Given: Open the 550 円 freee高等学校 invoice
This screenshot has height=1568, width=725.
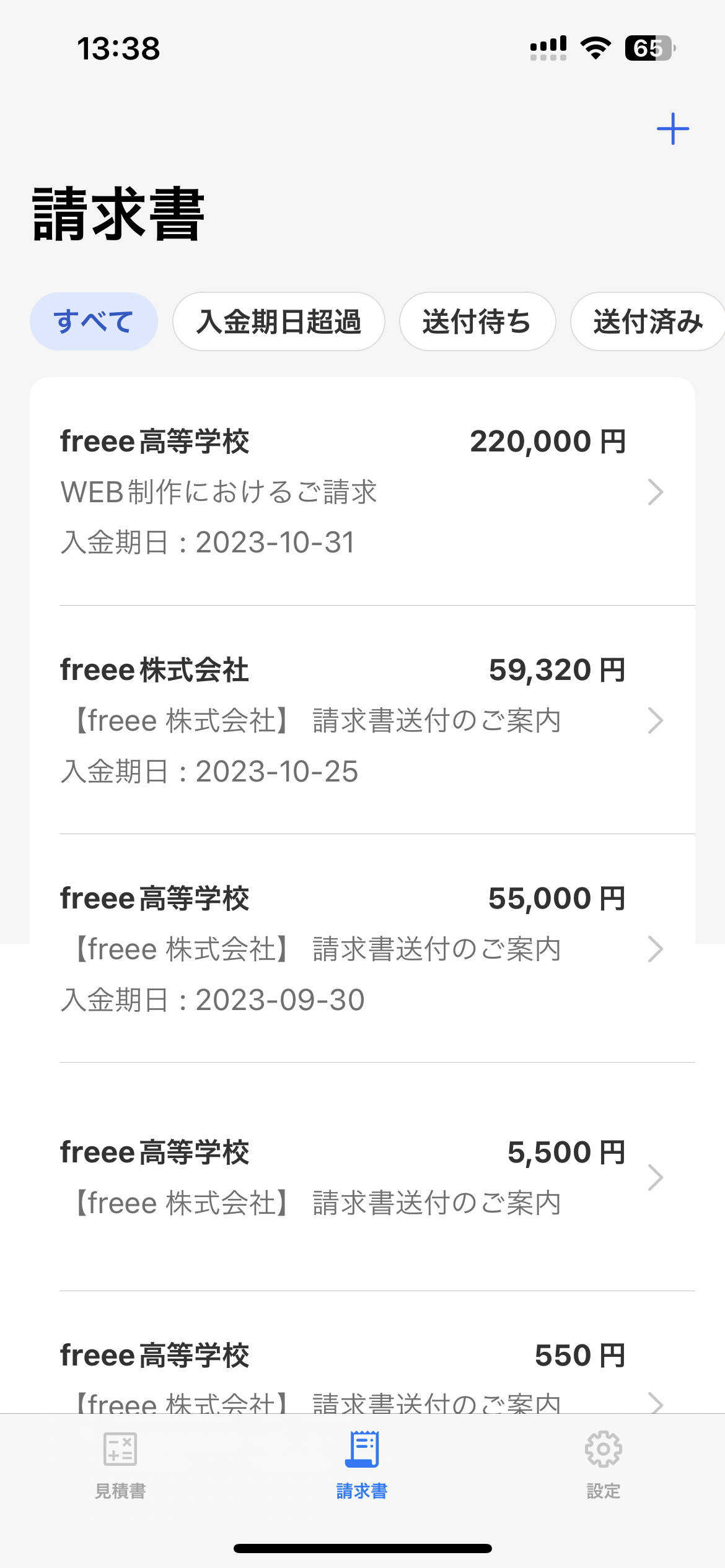Looking at the screenshot, I should [x=362, y=1375].
